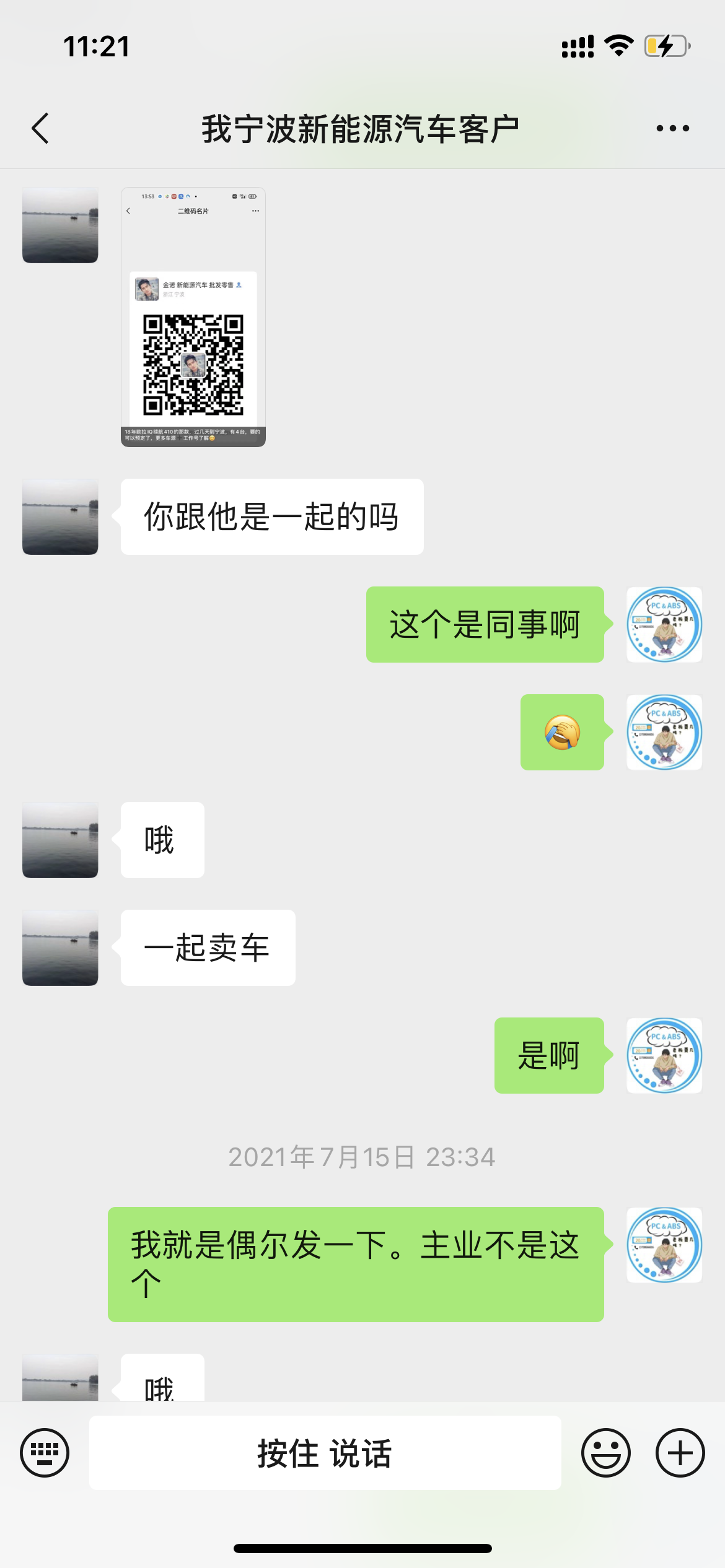Tap the 按住 说话 hold-to-talk button
The height and width of the screenshot is (1568, 725).
click(325, 1453)
